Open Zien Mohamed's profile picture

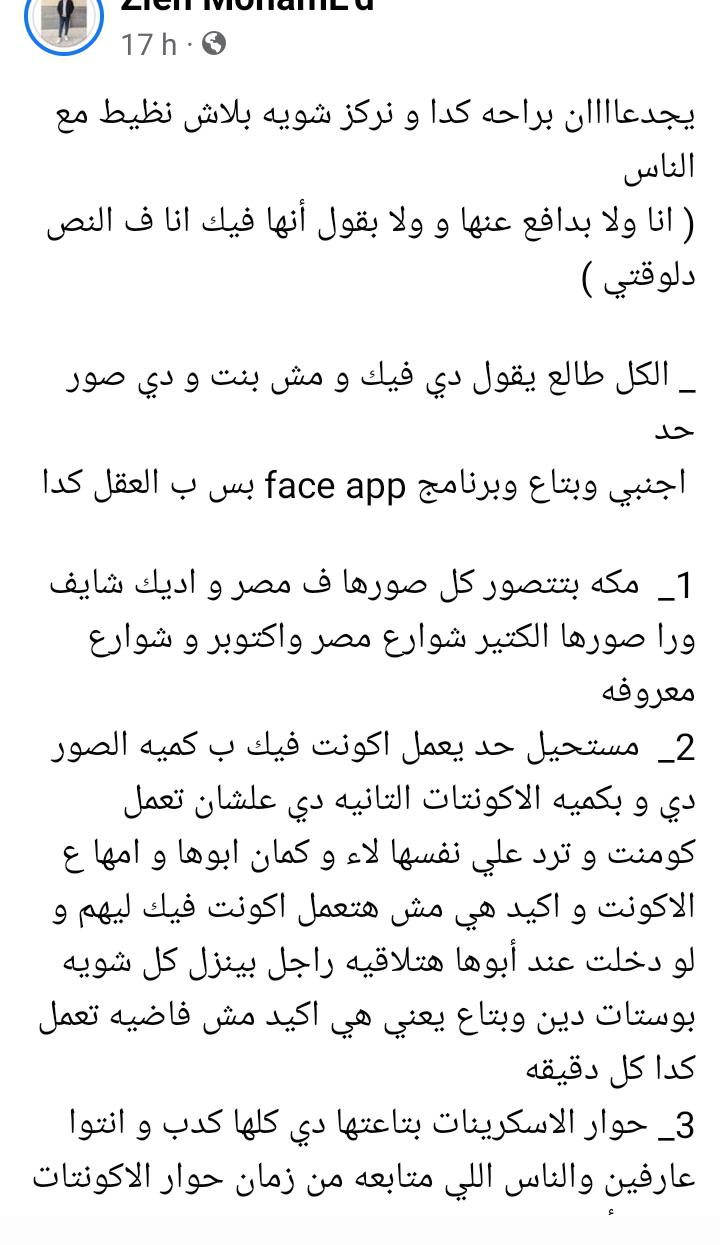pyautogui.click(x=63, y=18)
